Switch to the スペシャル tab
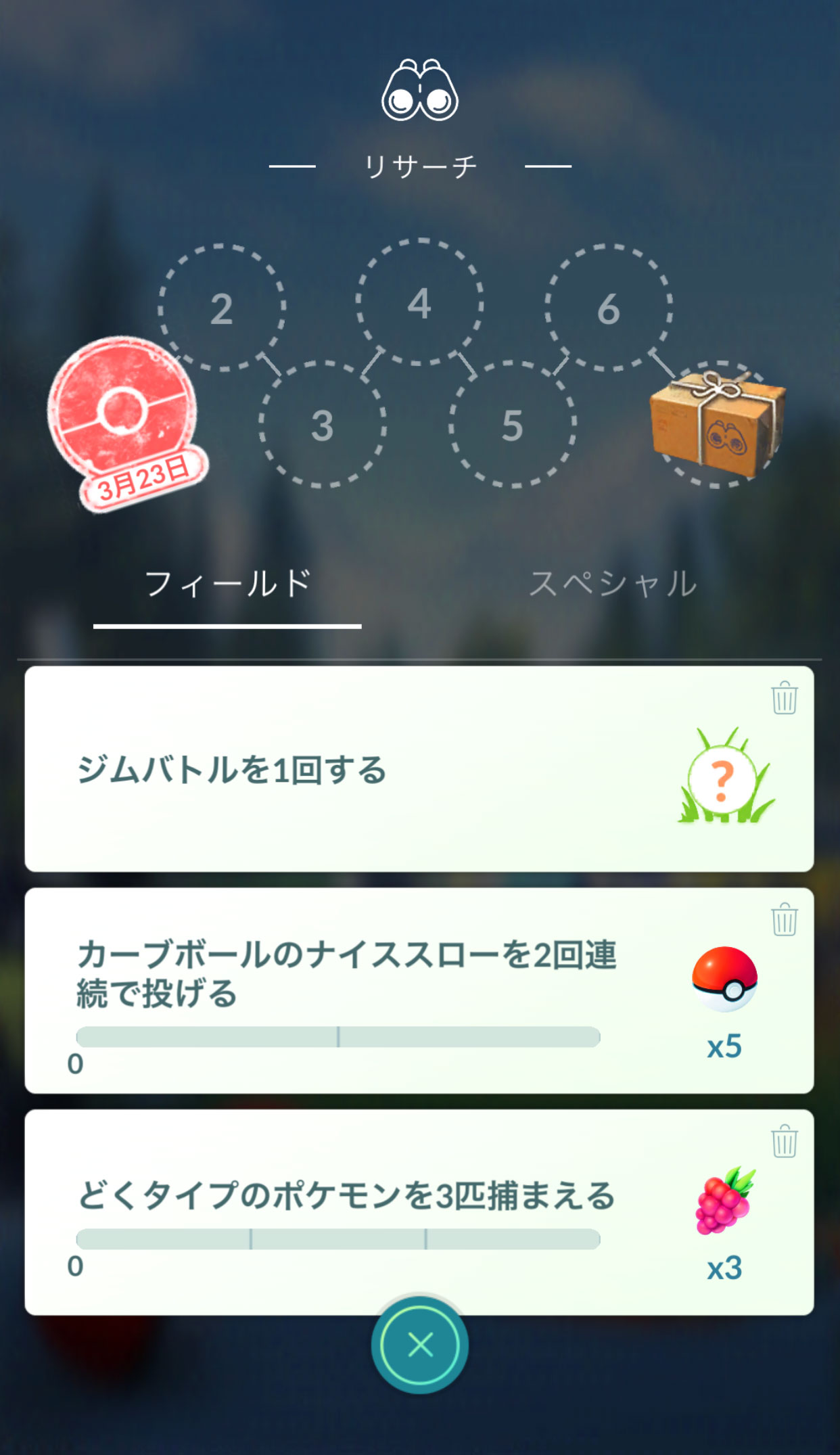 [612, 584]
